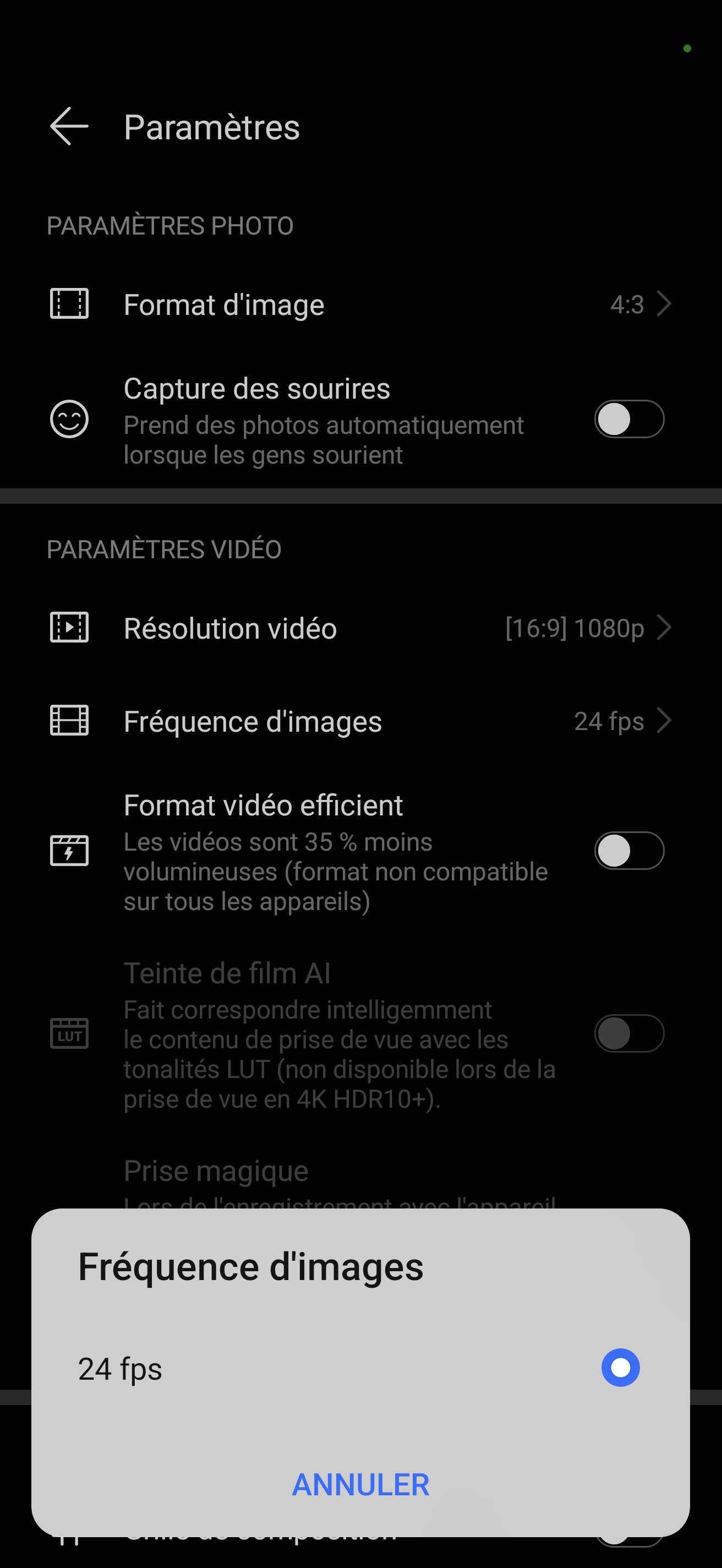
Task: Click the Format d'image frame icon
Action: tap(69, 304)
